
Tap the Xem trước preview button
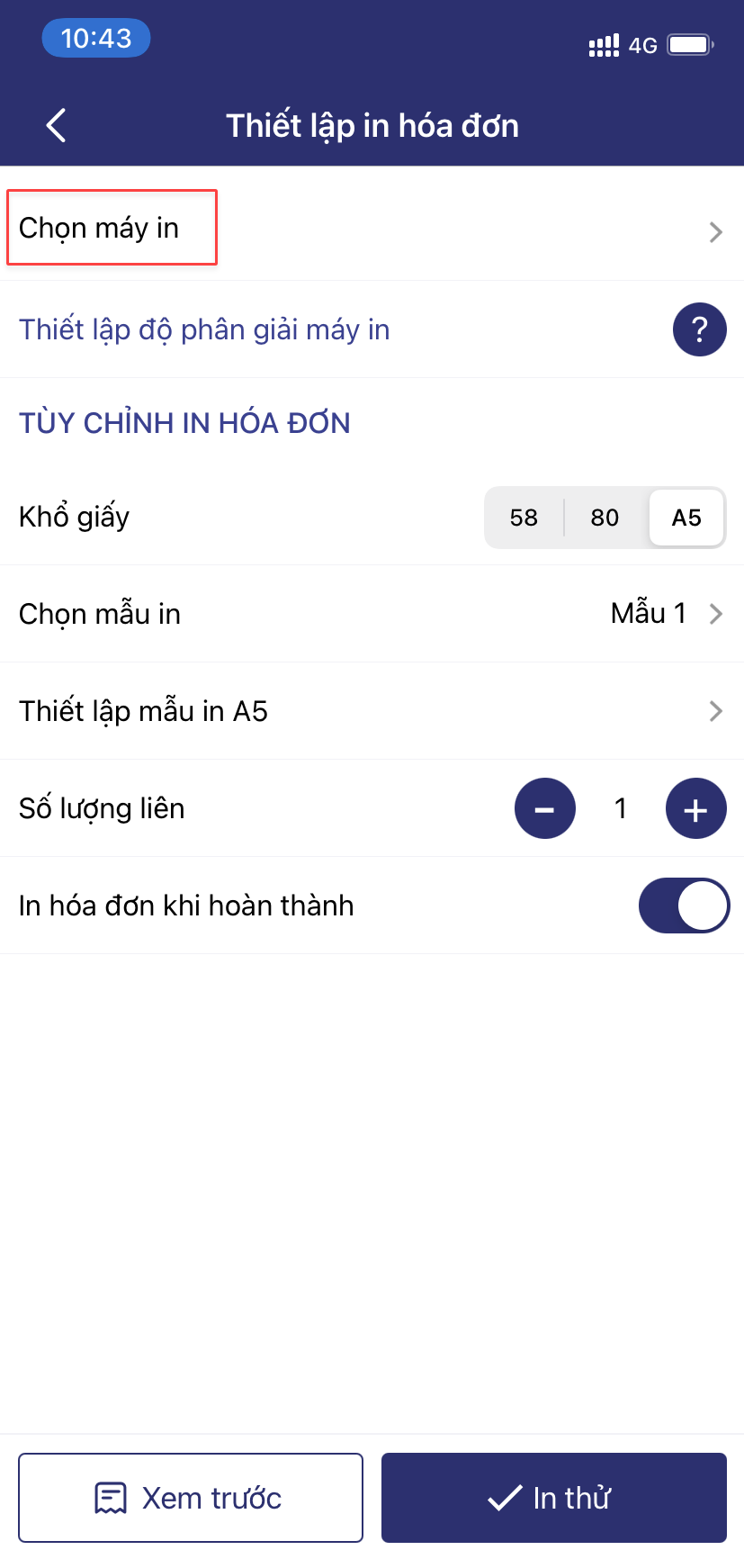(191, 1498)
